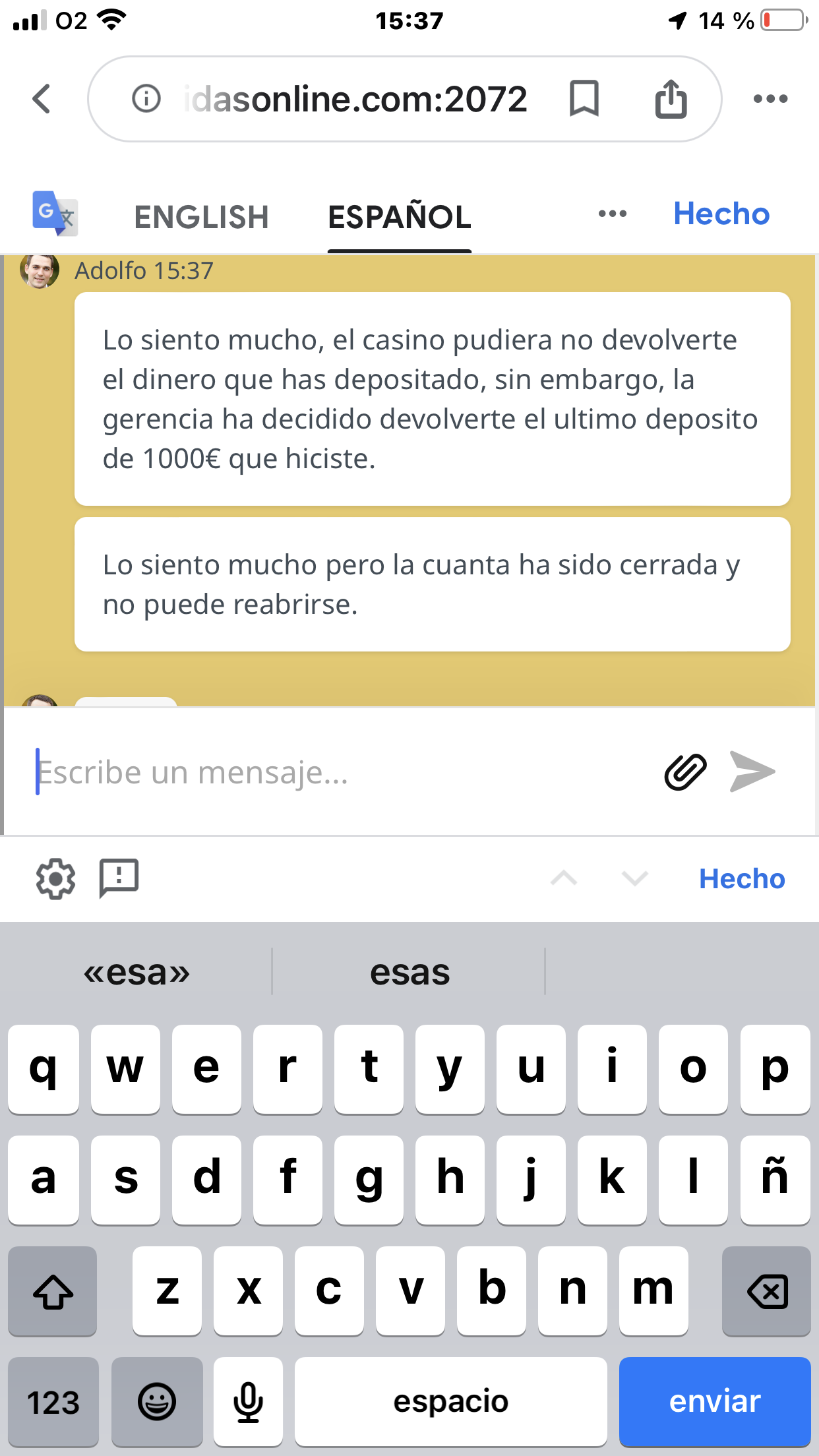Select the ESPAÑOL translation tab
Viewport: 819px width, 1456px height.
[x=400, y=217]
